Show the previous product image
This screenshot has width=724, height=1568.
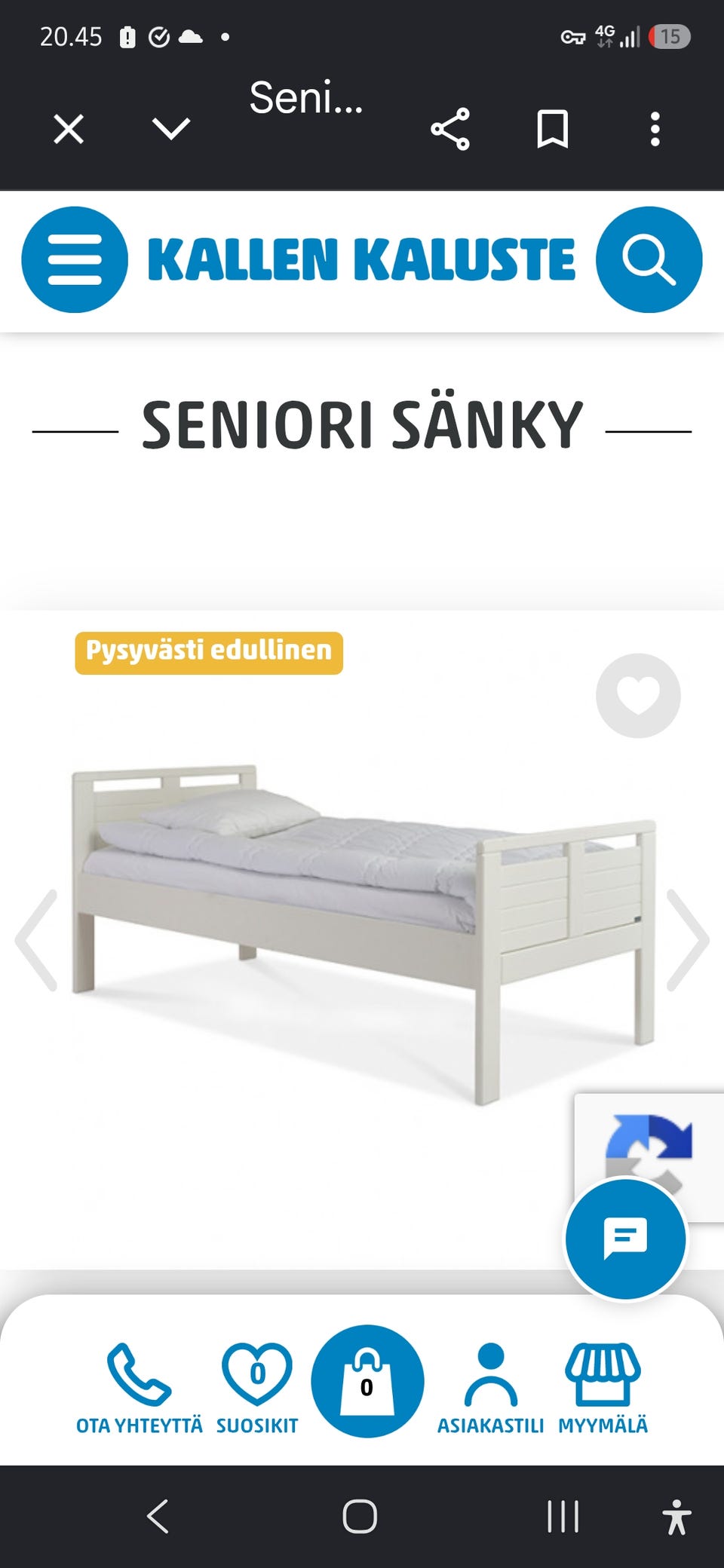point(37,940)
